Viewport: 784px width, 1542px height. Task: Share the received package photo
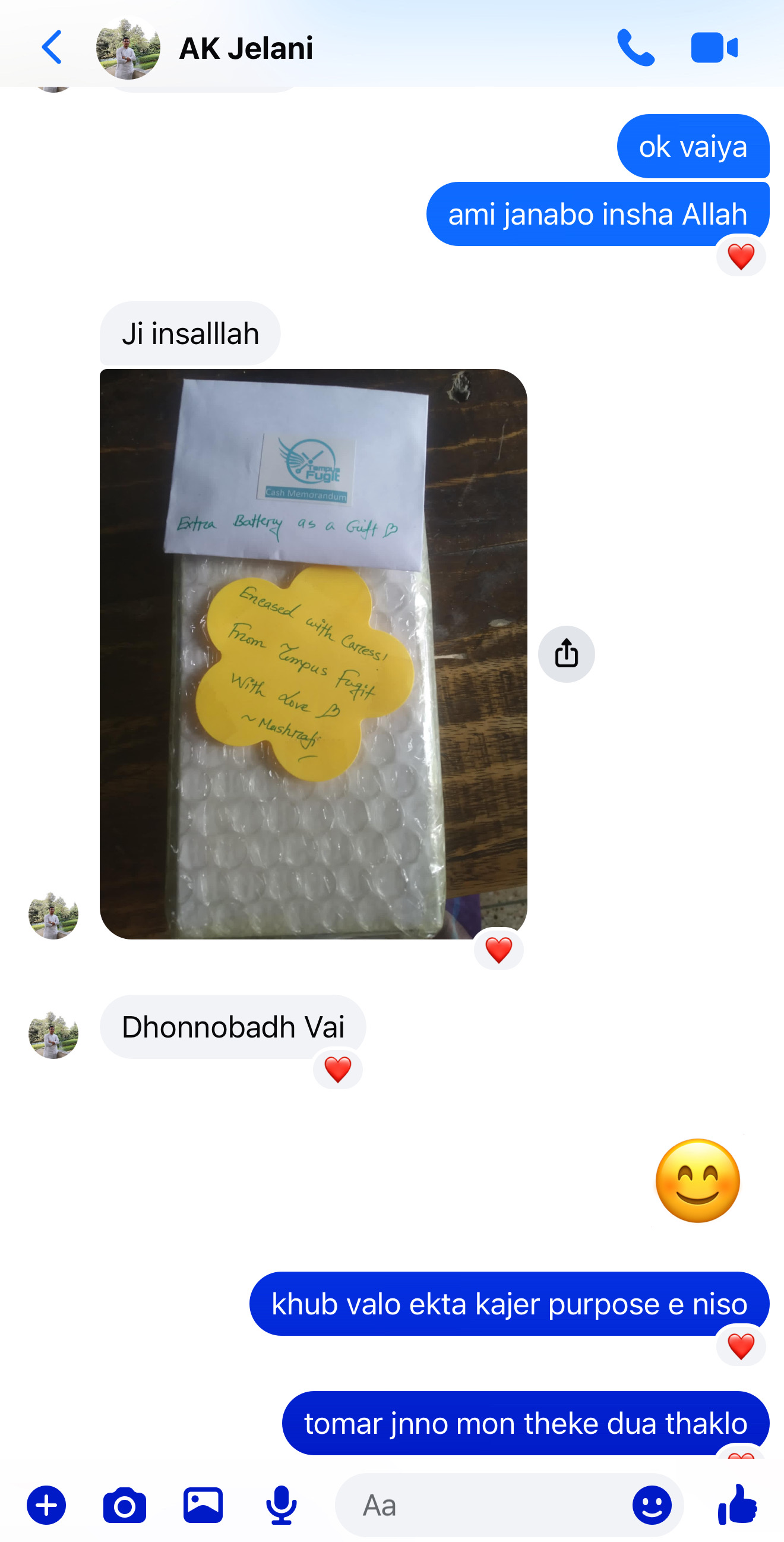tap(565, 654)
